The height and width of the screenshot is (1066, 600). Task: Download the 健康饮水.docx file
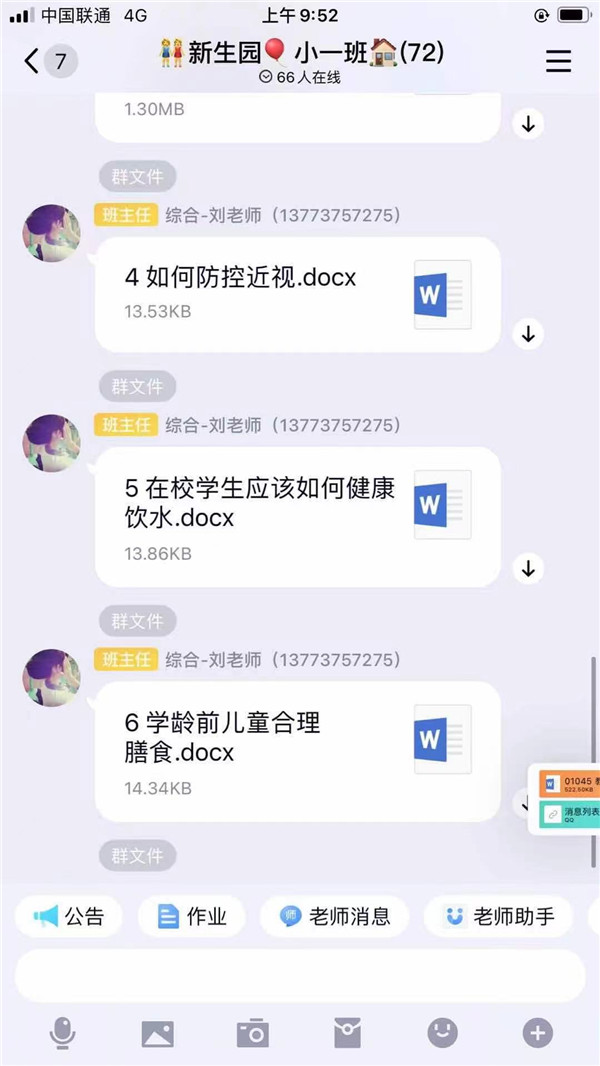(528, 569)
